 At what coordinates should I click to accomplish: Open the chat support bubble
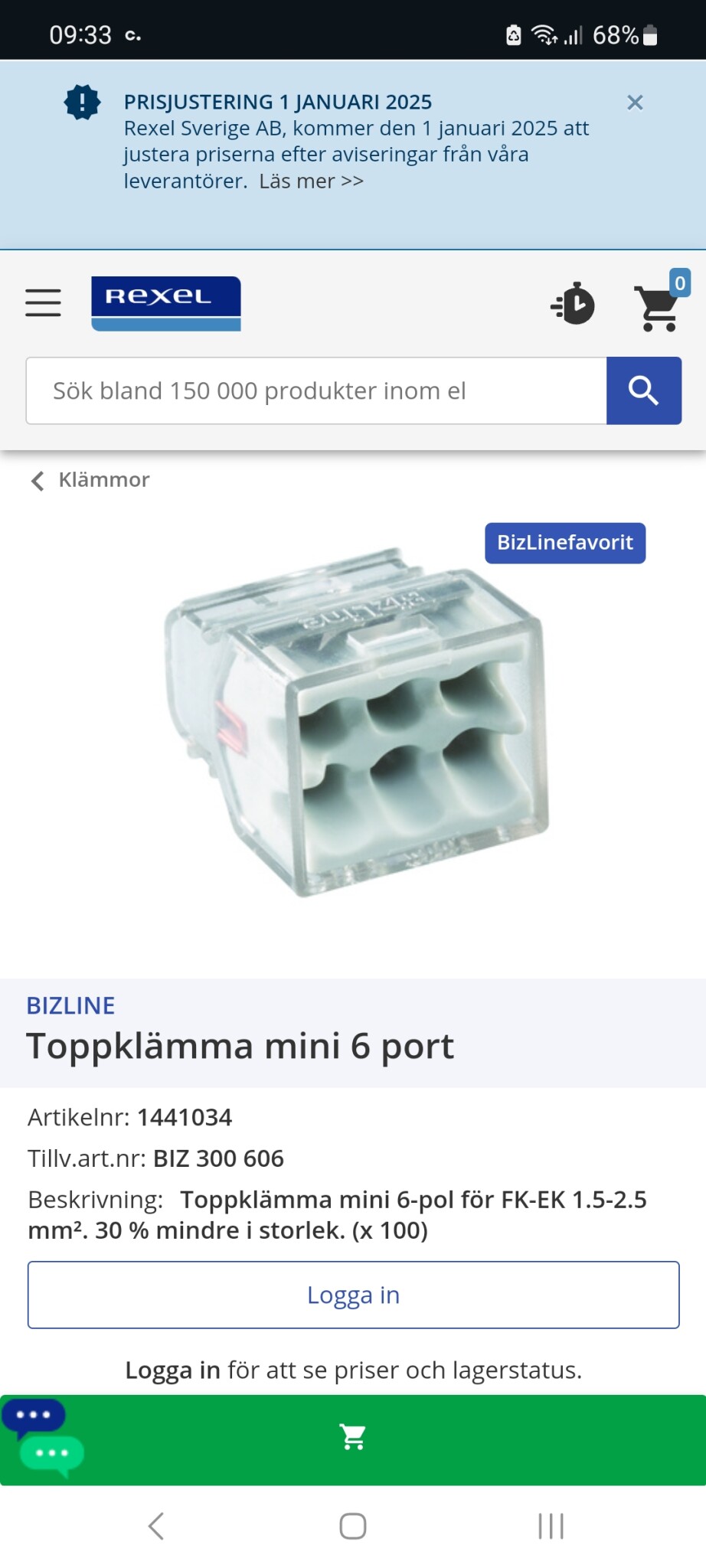[x=43, y=1436]
